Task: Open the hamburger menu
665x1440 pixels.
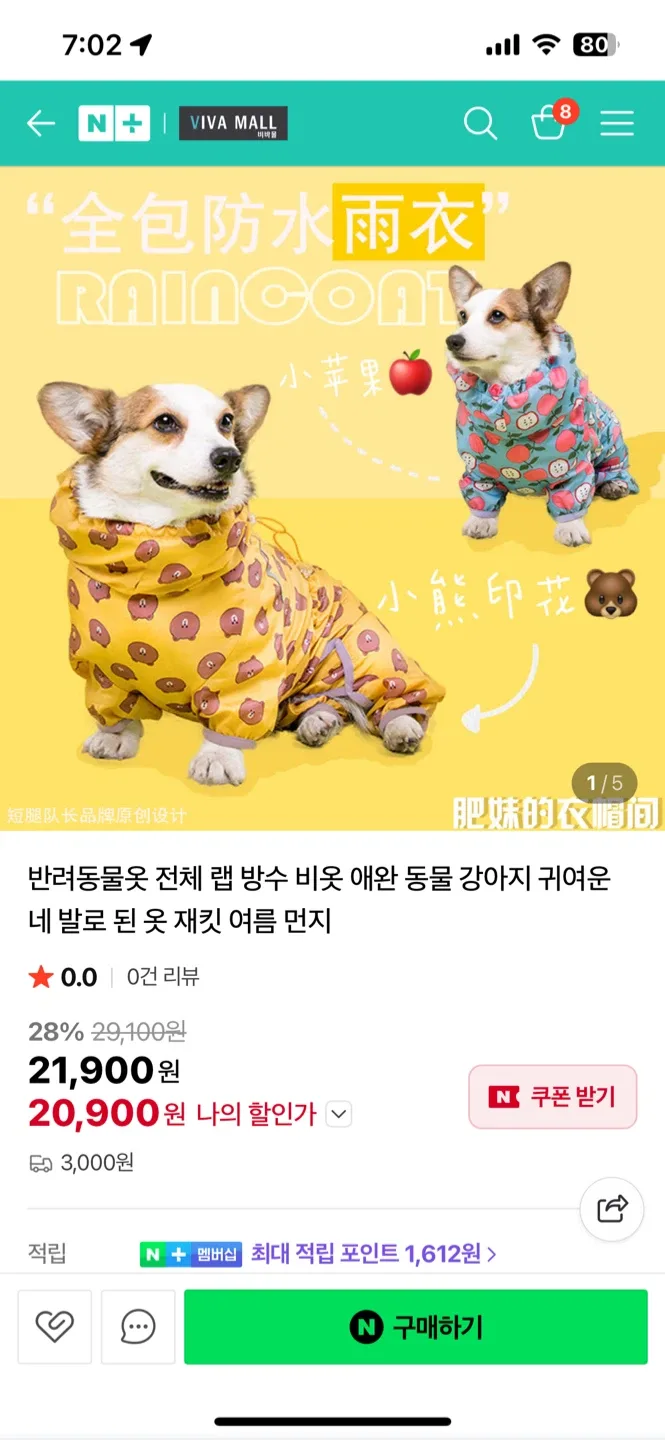Action: tap(617, 124)
